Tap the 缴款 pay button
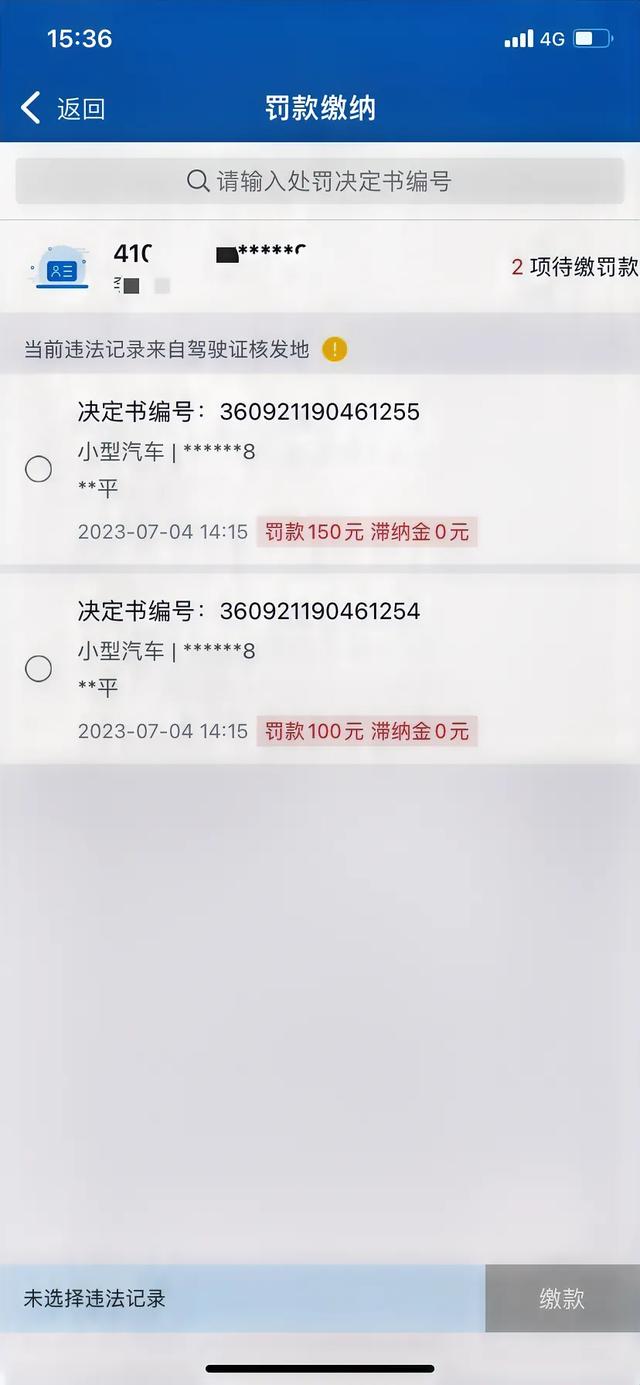Screen dimensions: 640x1385 [562, 1298]
